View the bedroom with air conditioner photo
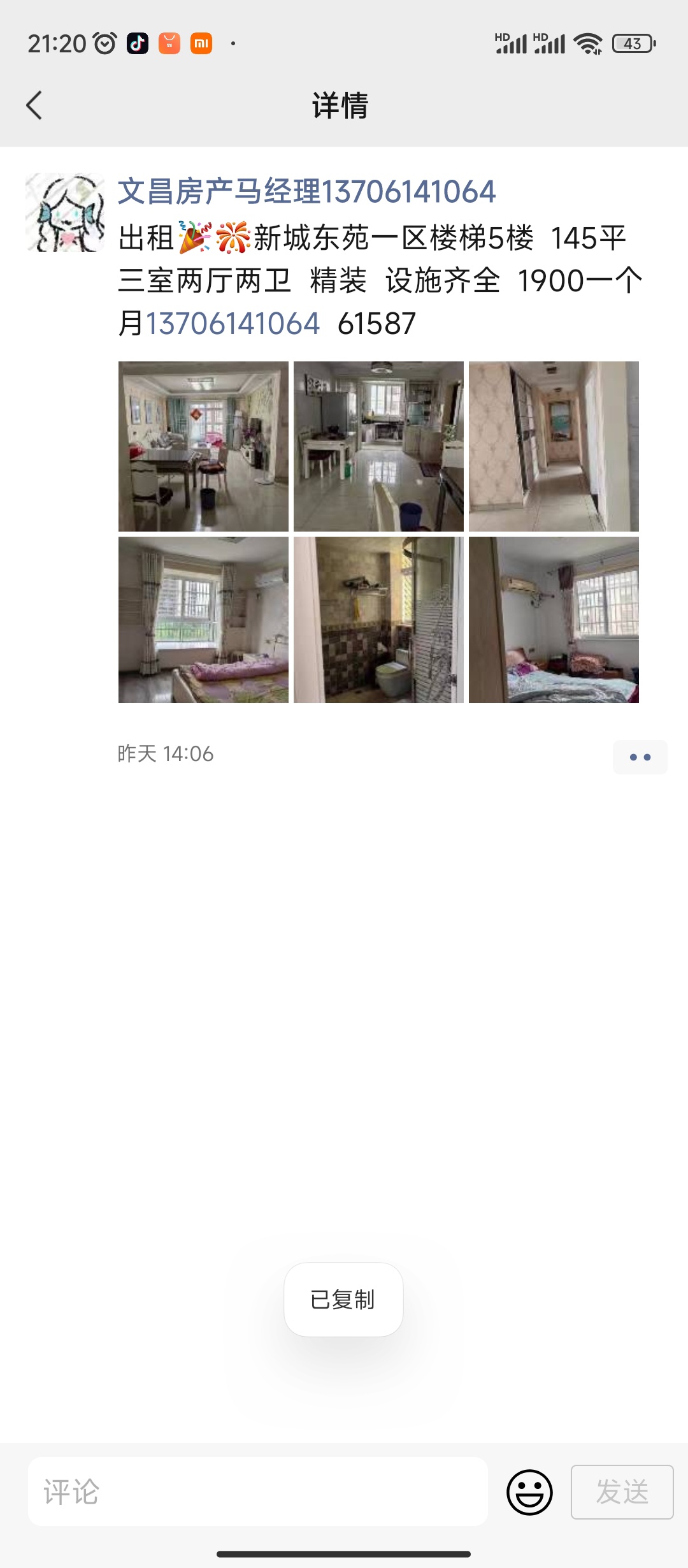This screenshot has height=1568, width=688. (554, 620)
